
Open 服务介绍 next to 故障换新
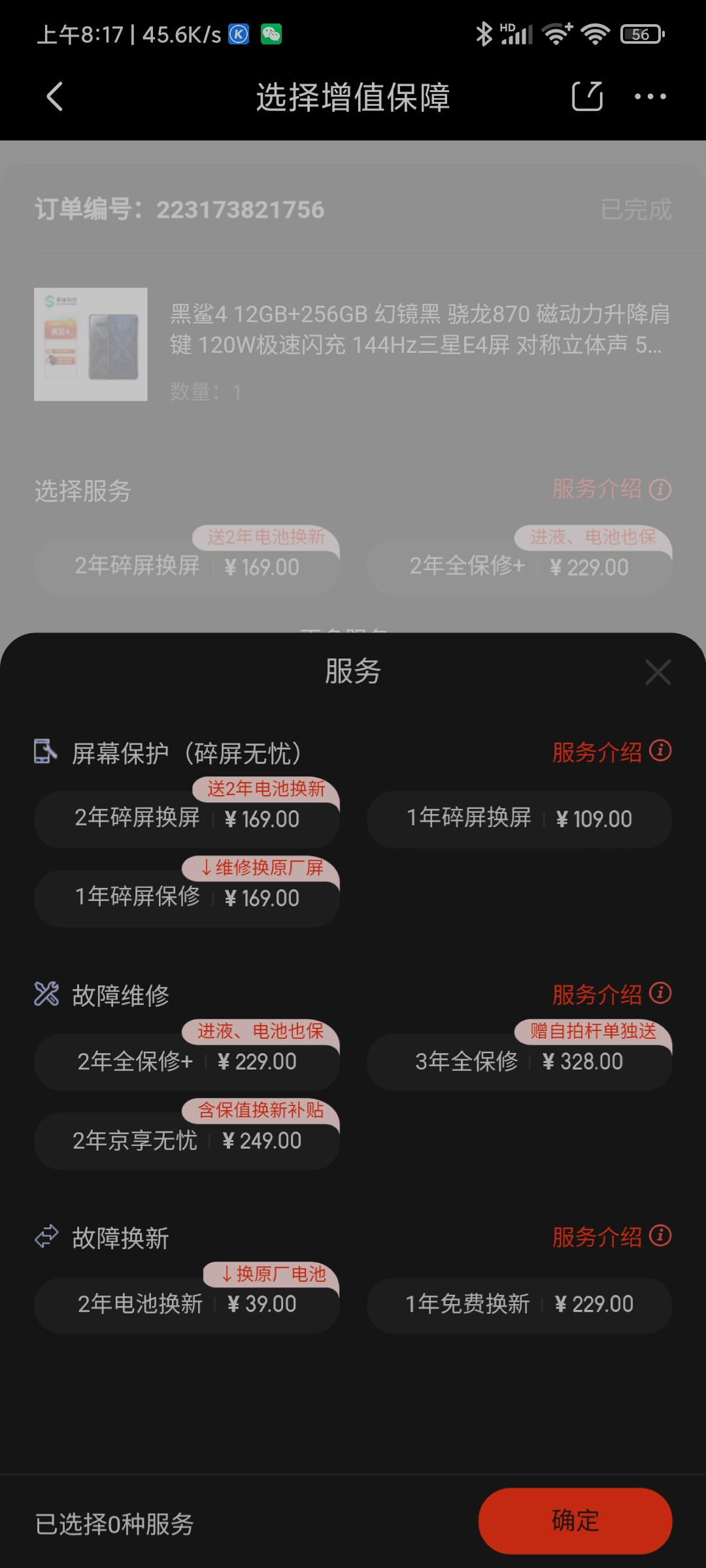(611, 1237)
